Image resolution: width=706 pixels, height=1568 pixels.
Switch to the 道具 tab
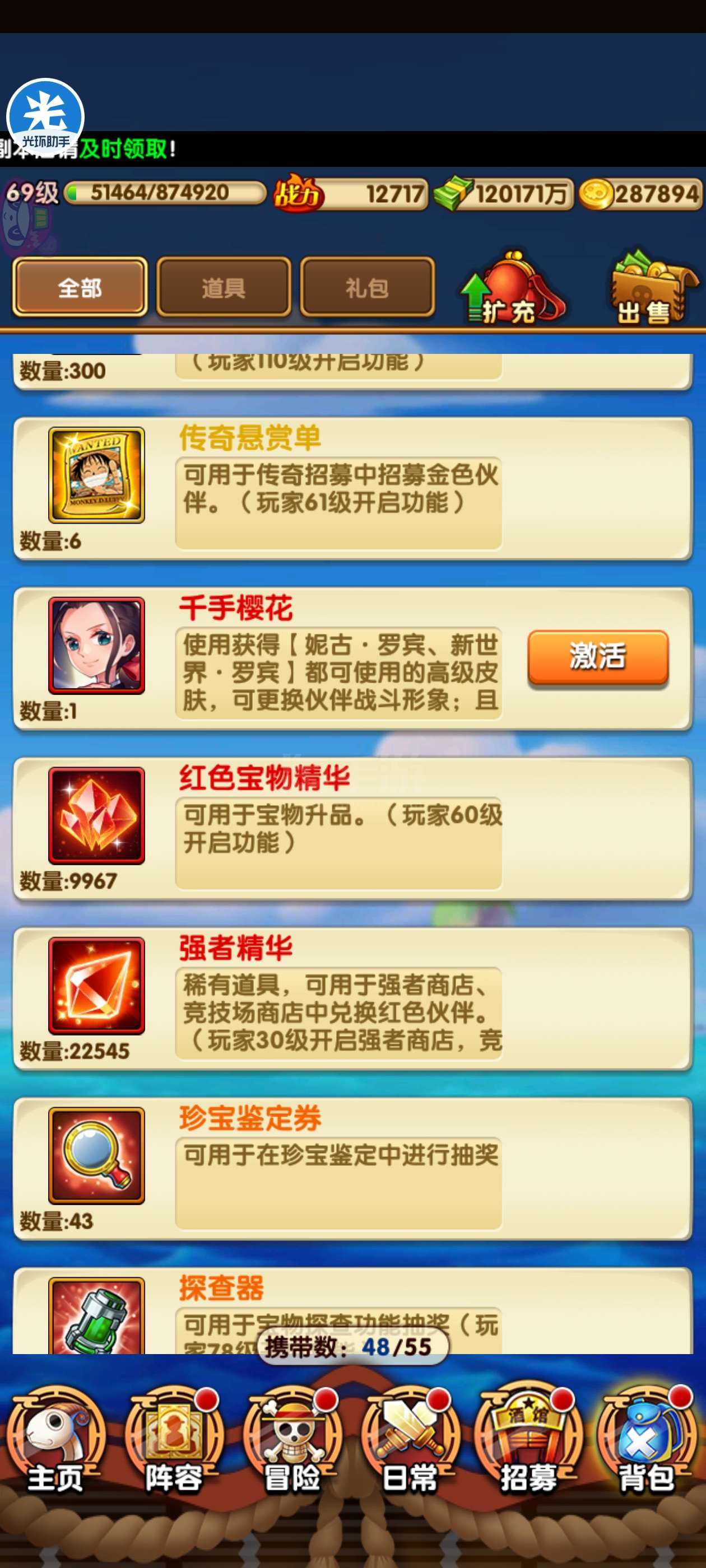coord(224,287)
